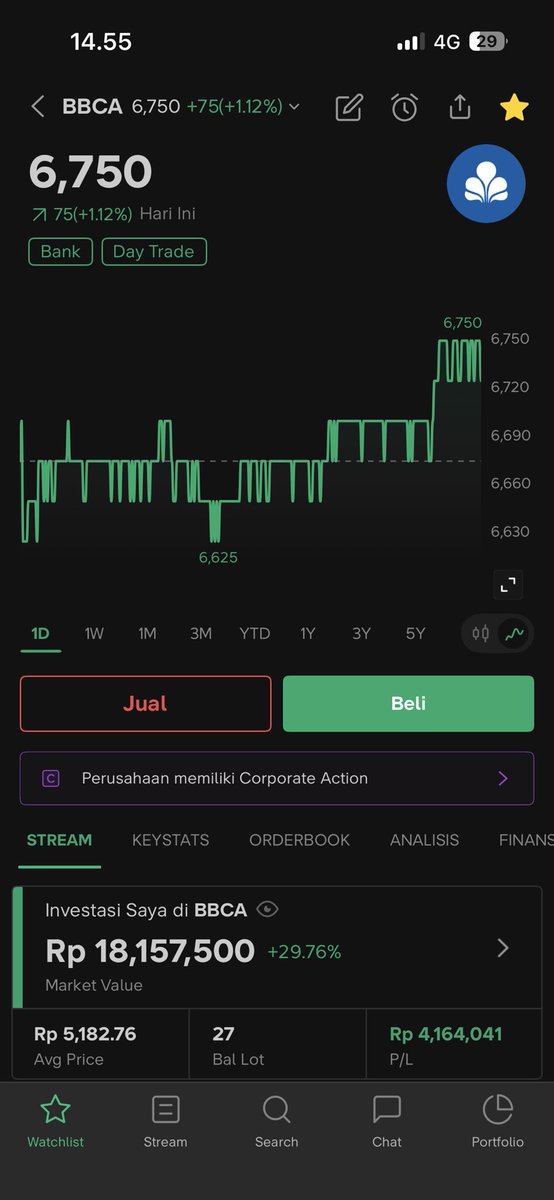Viewport: 554px width, 1200px height.
Task: Set a price alert with the alarm icon
Action: pos(404,107)
